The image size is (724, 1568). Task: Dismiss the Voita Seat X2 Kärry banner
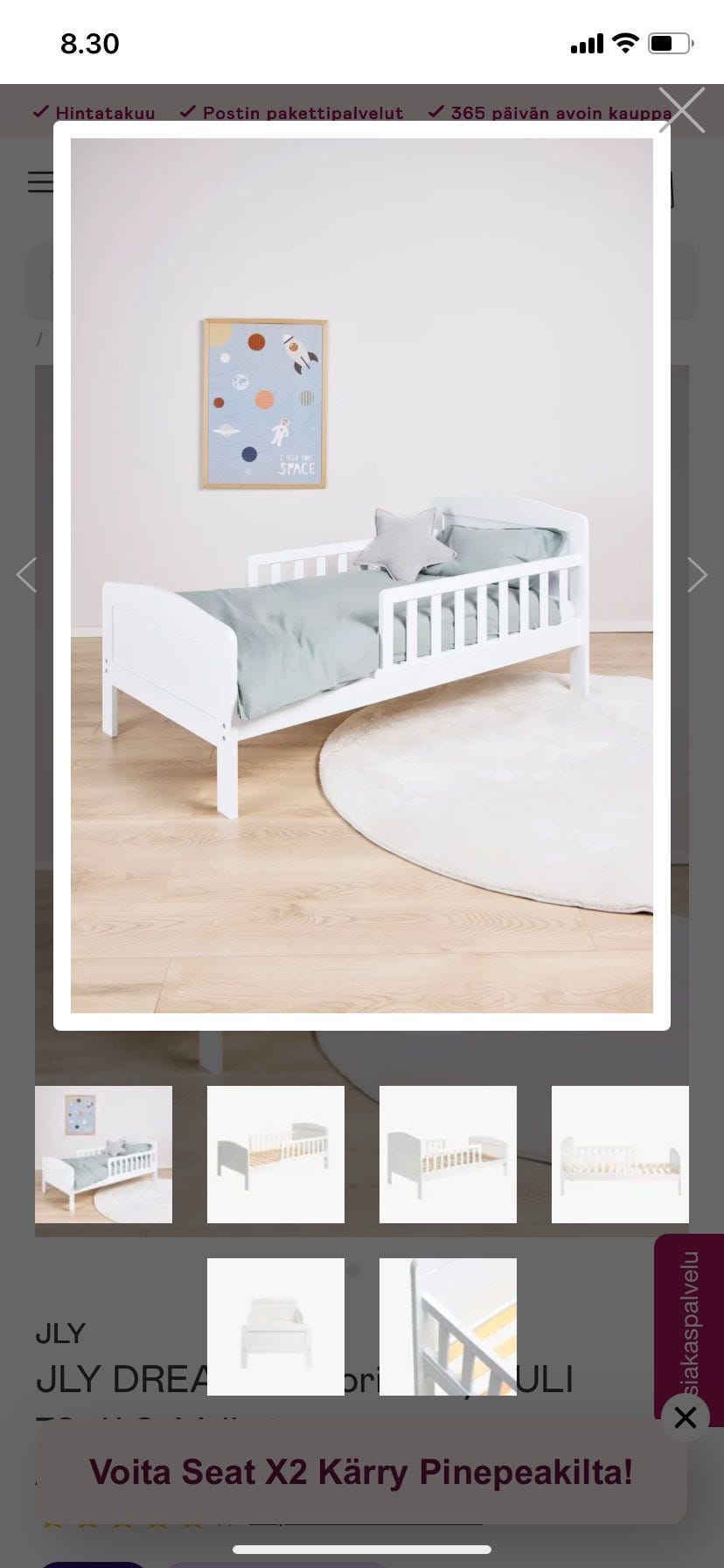click(x=686, y=1417)
